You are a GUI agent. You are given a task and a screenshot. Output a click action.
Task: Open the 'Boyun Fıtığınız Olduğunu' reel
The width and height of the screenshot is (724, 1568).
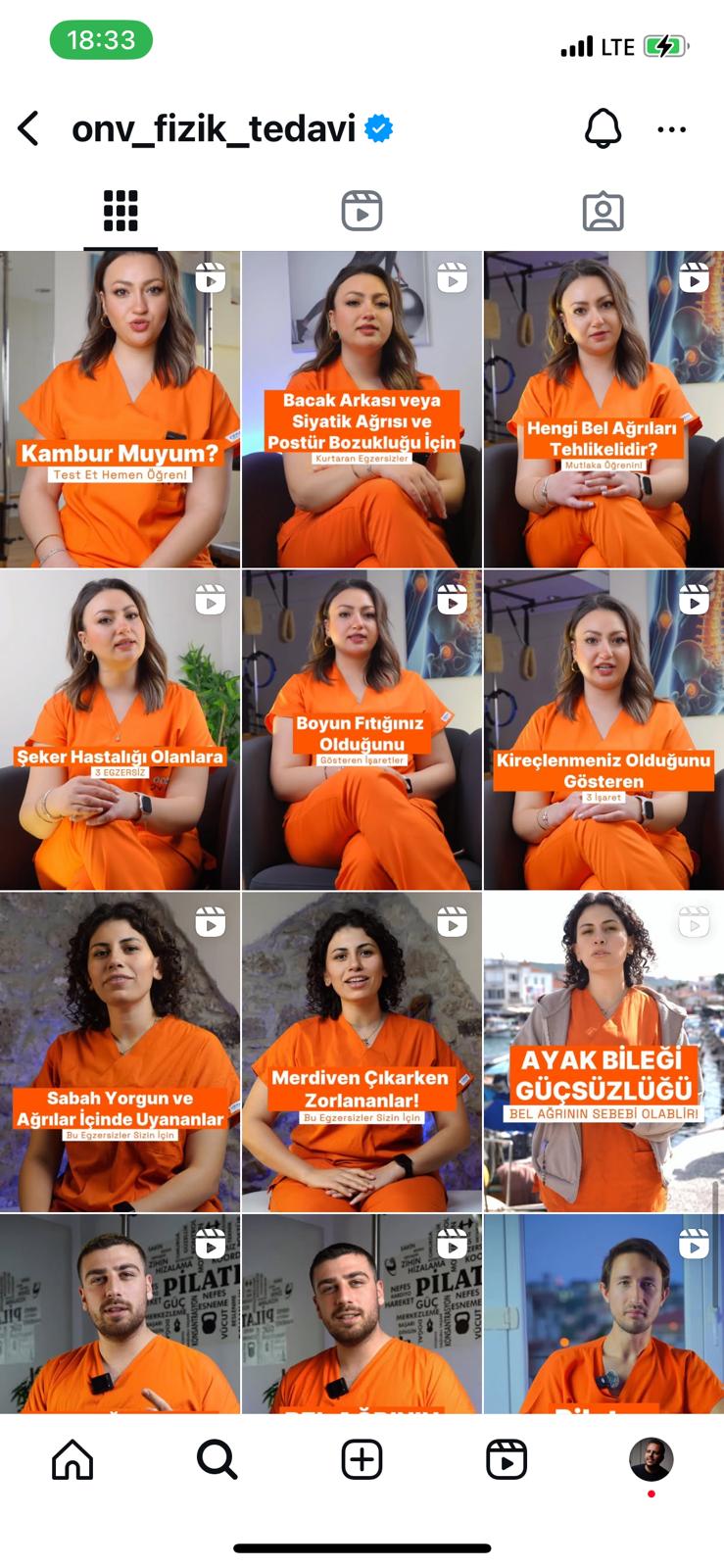tap(362, 730)
